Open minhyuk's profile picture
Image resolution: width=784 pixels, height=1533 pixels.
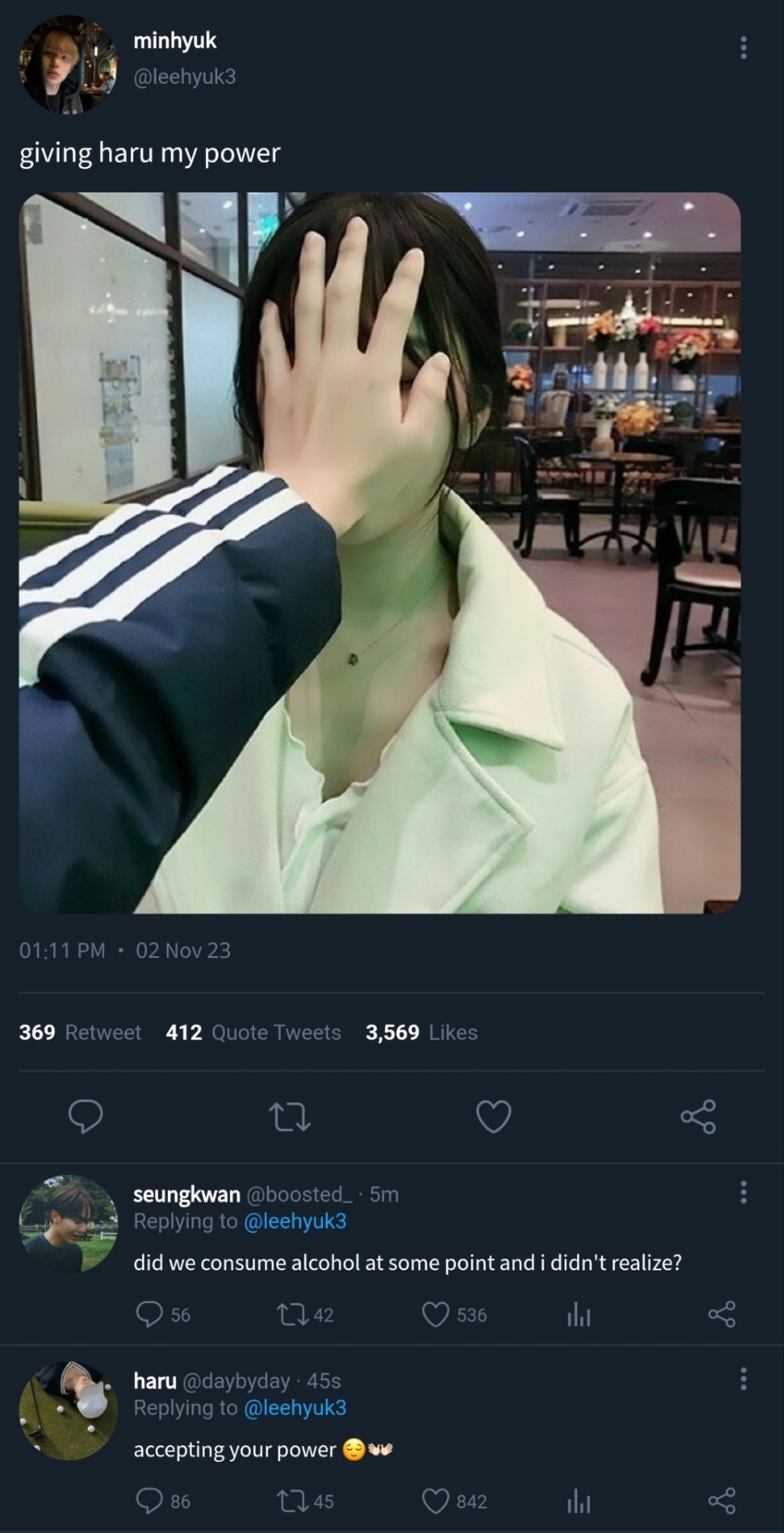tap(67, 65)
